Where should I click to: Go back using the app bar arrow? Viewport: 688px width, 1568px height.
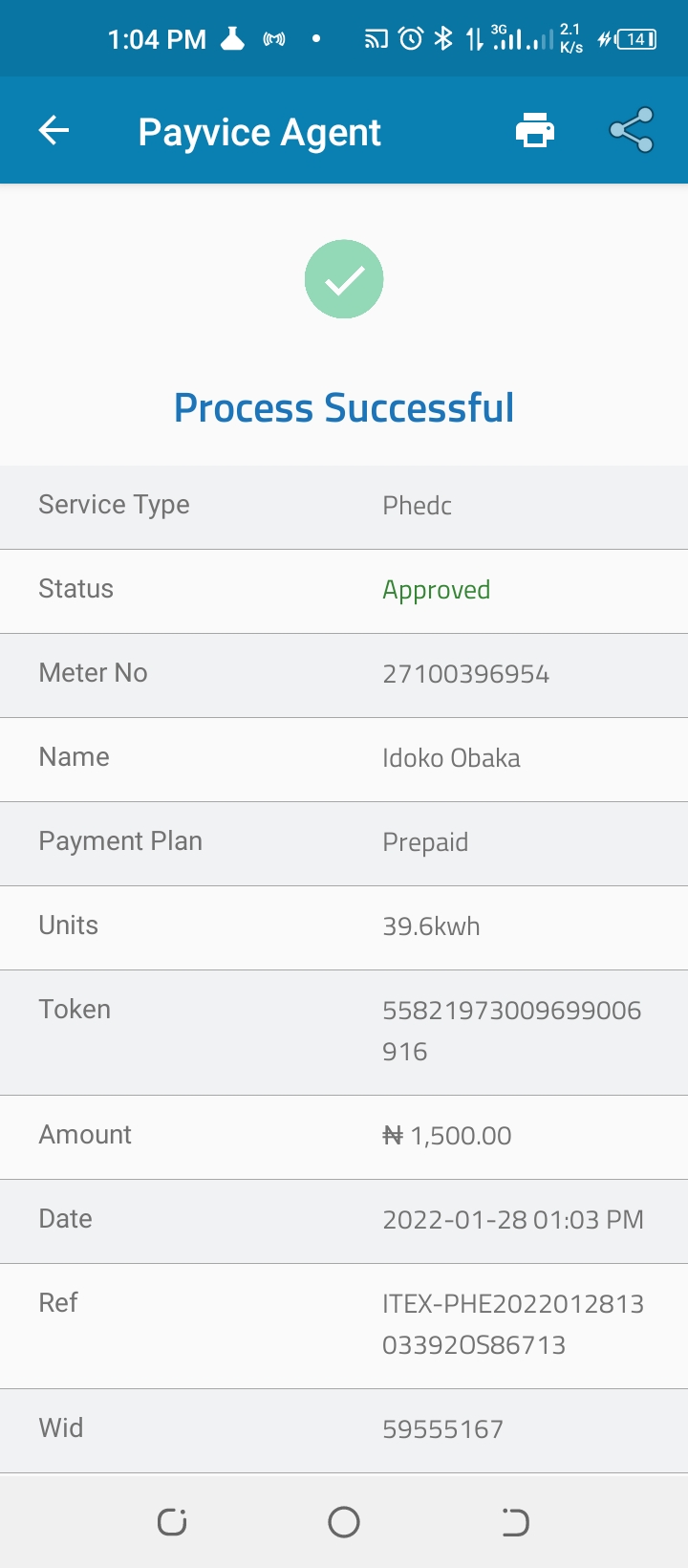point(54,131)
